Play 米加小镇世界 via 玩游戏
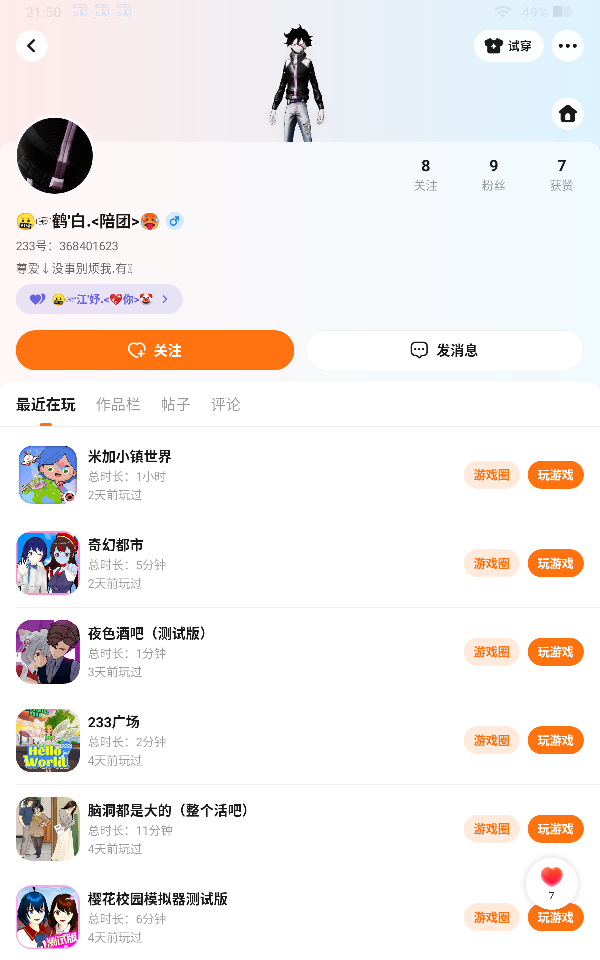 pyautogui.click(x=555, y=475)
